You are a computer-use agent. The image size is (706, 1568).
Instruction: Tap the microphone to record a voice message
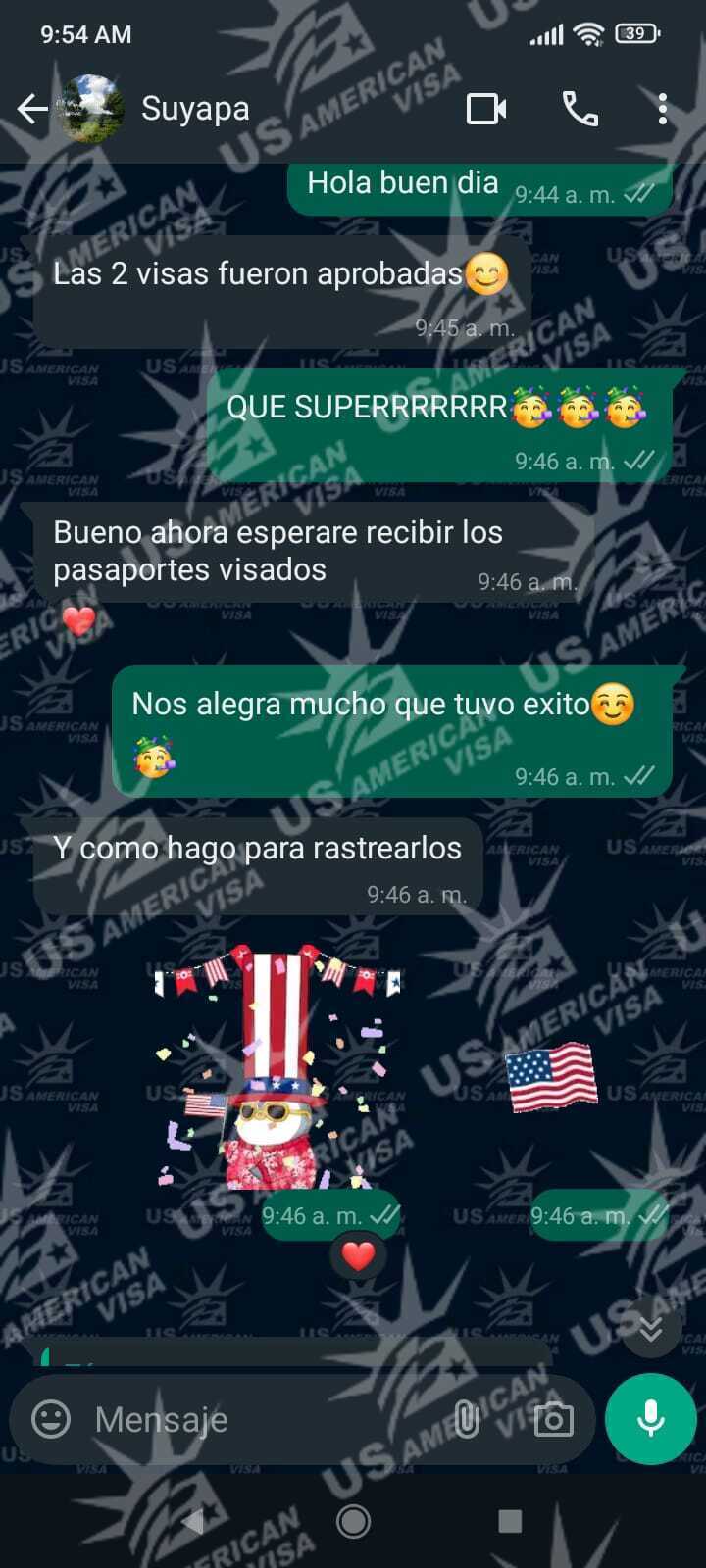coord(651,1419)
